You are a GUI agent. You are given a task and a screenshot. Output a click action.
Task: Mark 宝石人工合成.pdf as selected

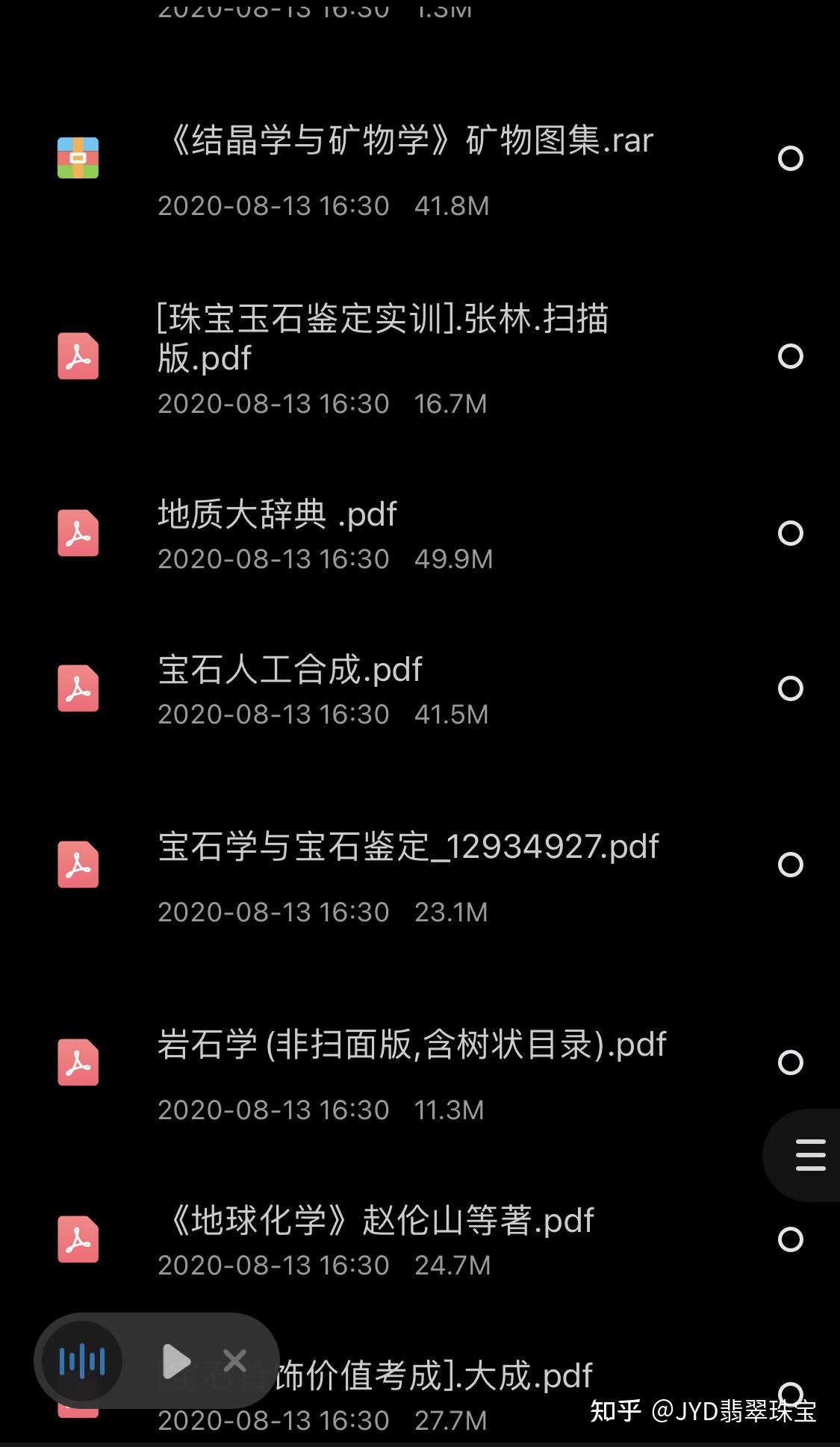tap(790, 688)
